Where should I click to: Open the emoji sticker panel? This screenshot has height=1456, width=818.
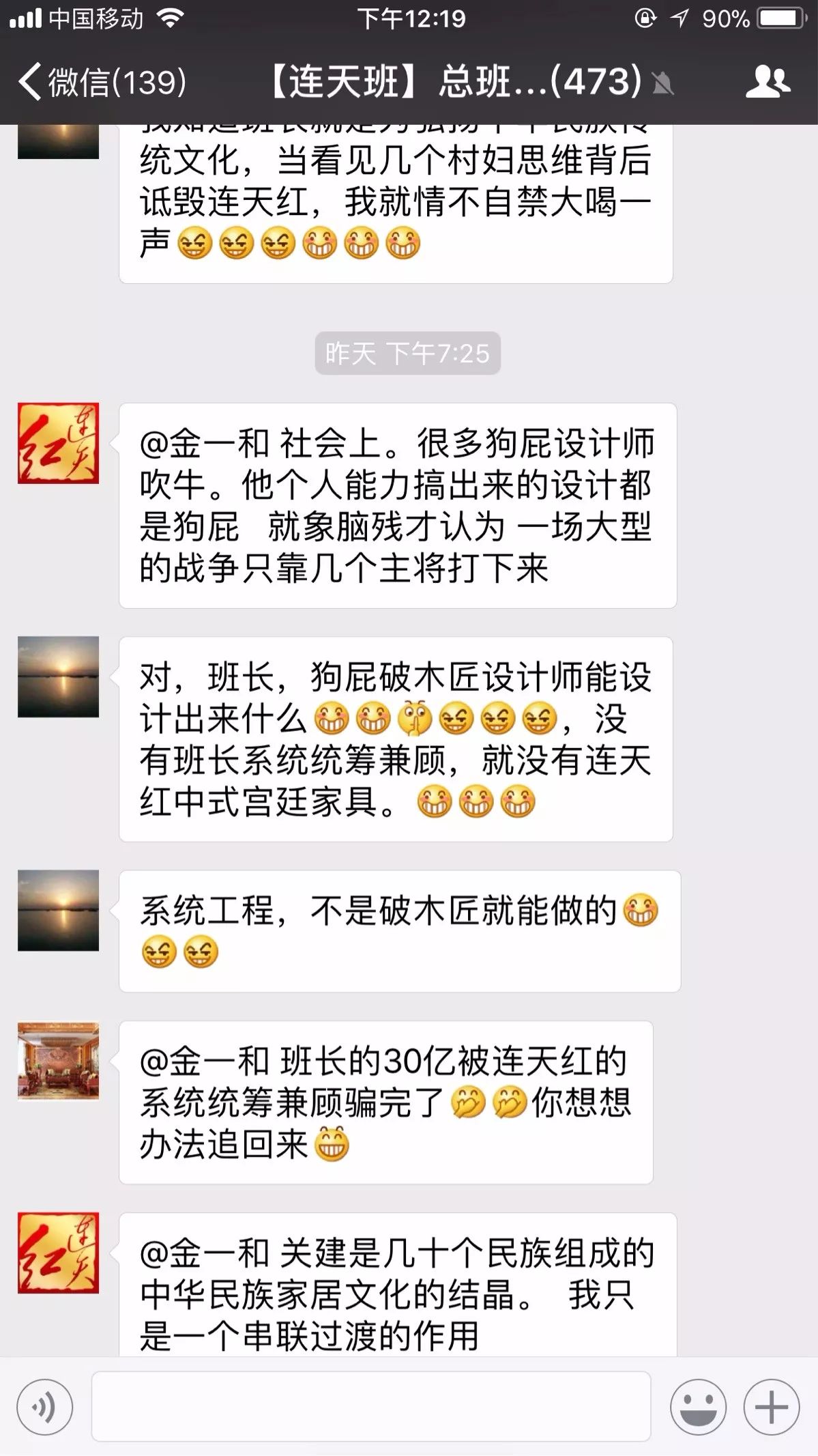(x=697, y=1407)
